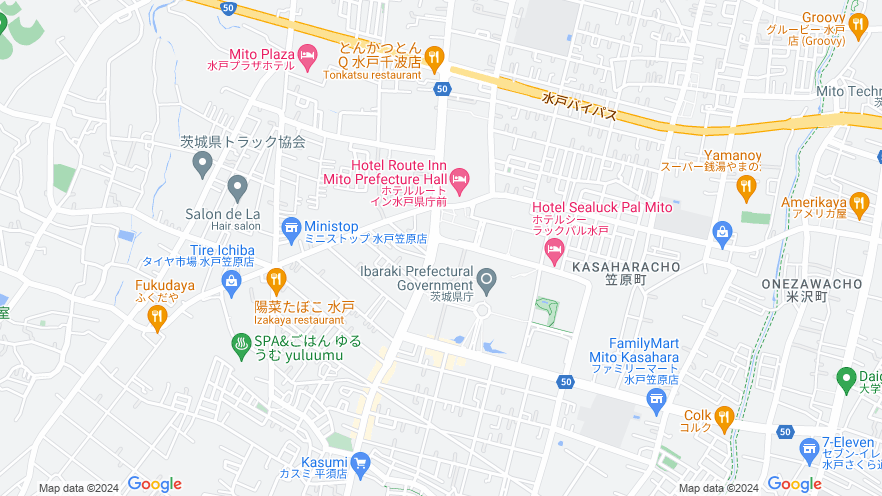The width and height of the screenshot is (882, 496).
Task: Open Ibaraki Prefectural Government marker
Action: pos(487,280)
